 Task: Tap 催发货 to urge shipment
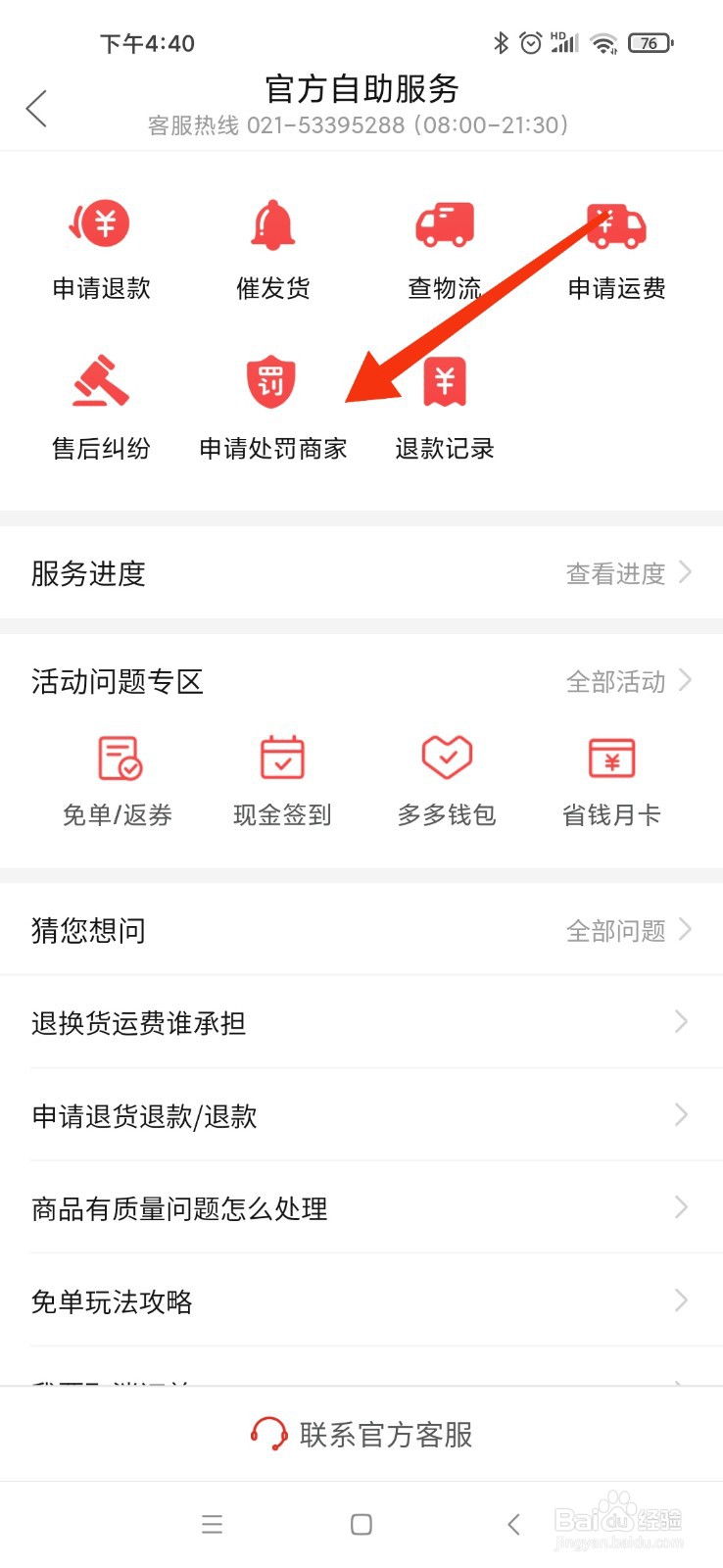[273, 250]
